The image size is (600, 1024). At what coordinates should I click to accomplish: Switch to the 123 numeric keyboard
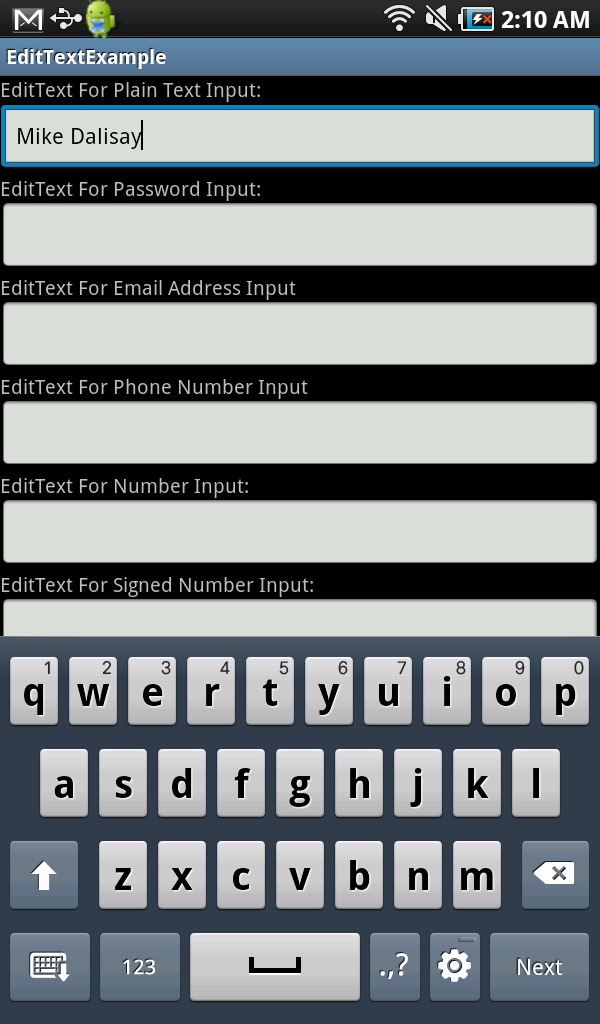[140, 967]
